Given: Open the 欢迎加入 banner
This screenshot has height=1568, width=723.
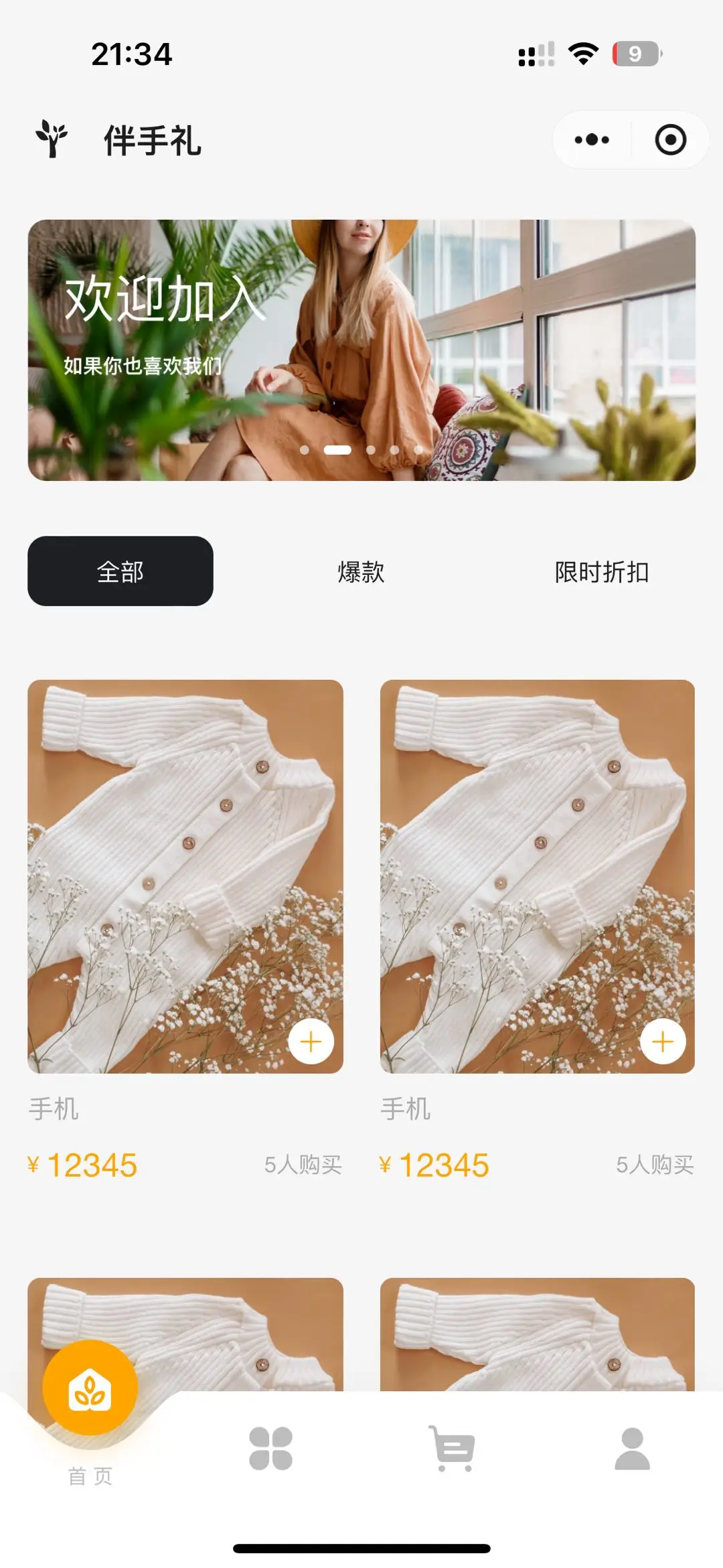Looking at the screenshot, I should click(361, 350).
